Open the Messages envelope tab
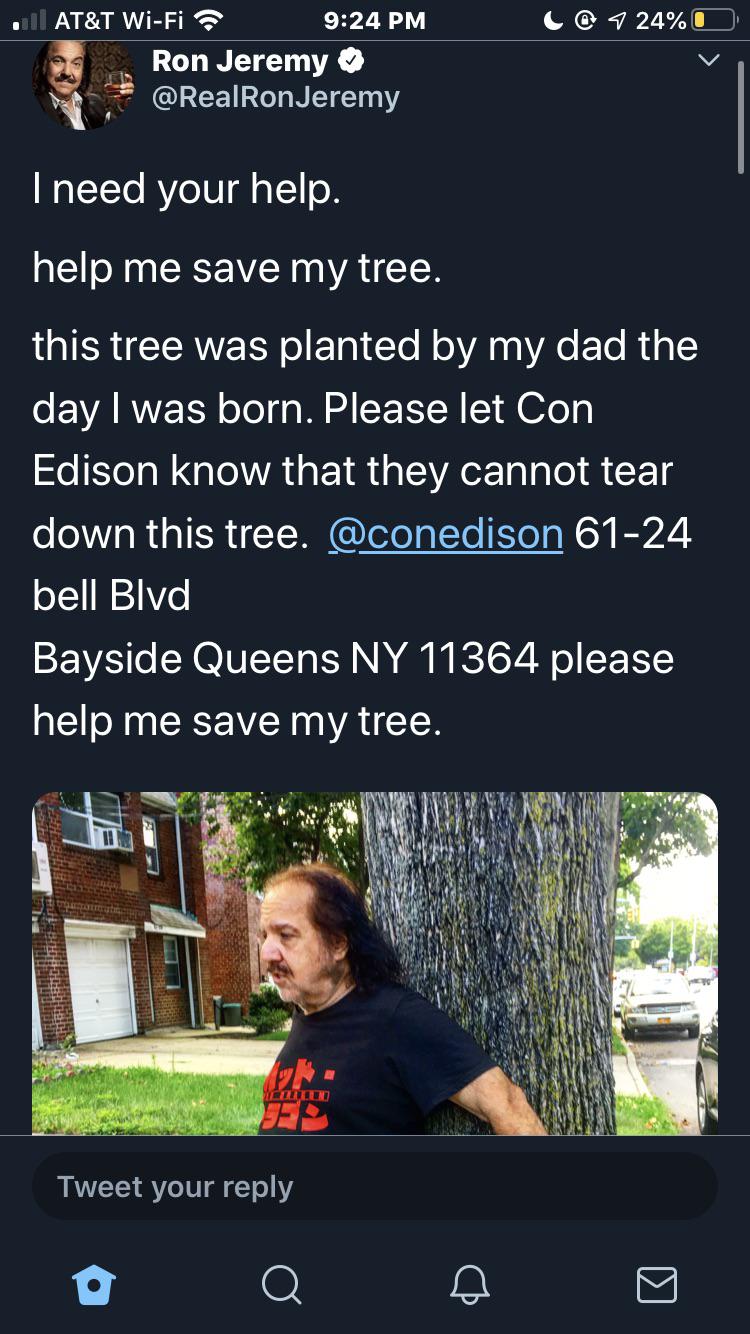This screenshot has width=750, height=1334. [657, 1284]
